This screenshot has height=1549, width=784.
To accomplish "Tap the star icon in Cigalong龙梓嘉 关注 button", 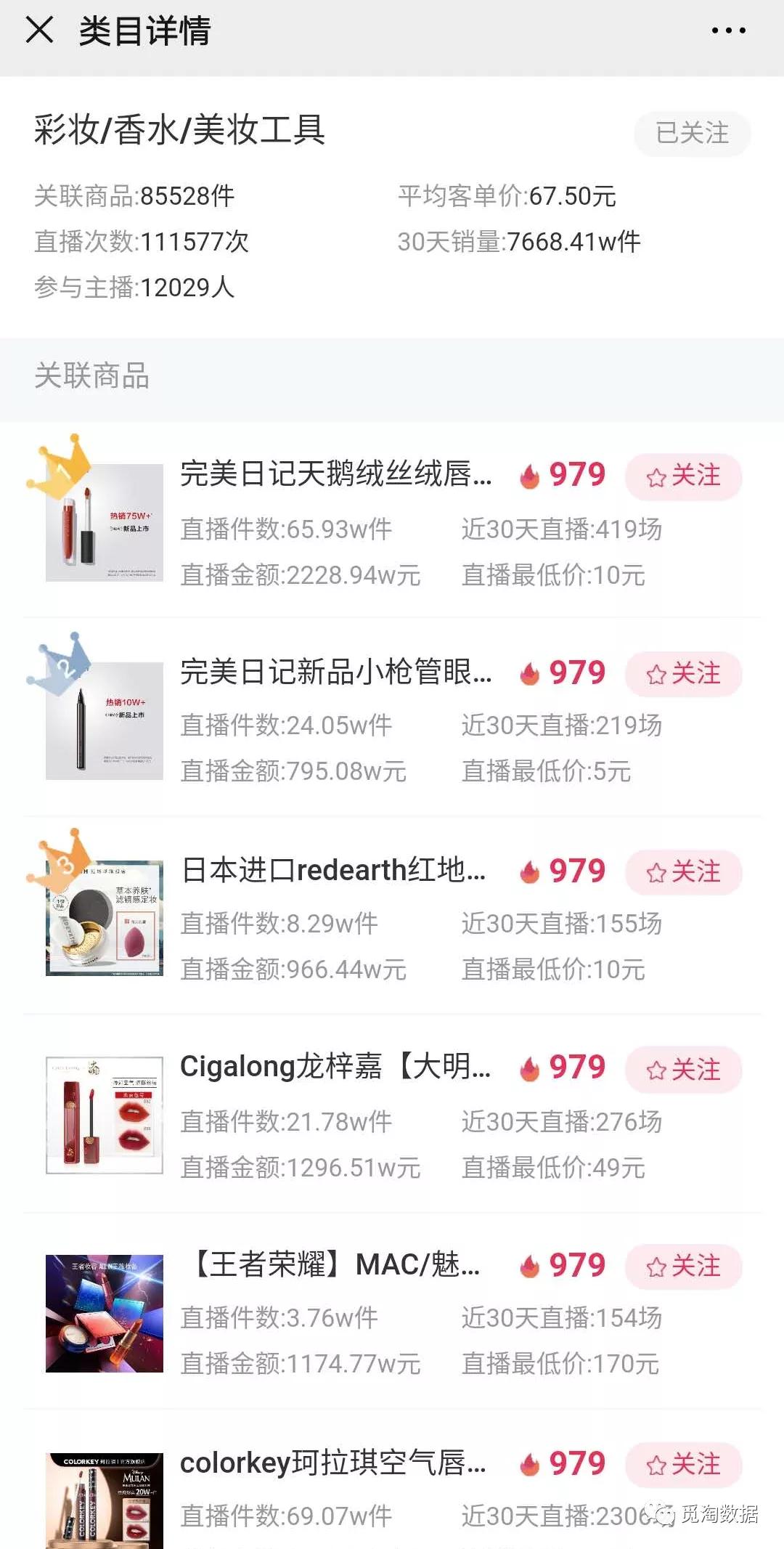I will (x=657, y=1069).
